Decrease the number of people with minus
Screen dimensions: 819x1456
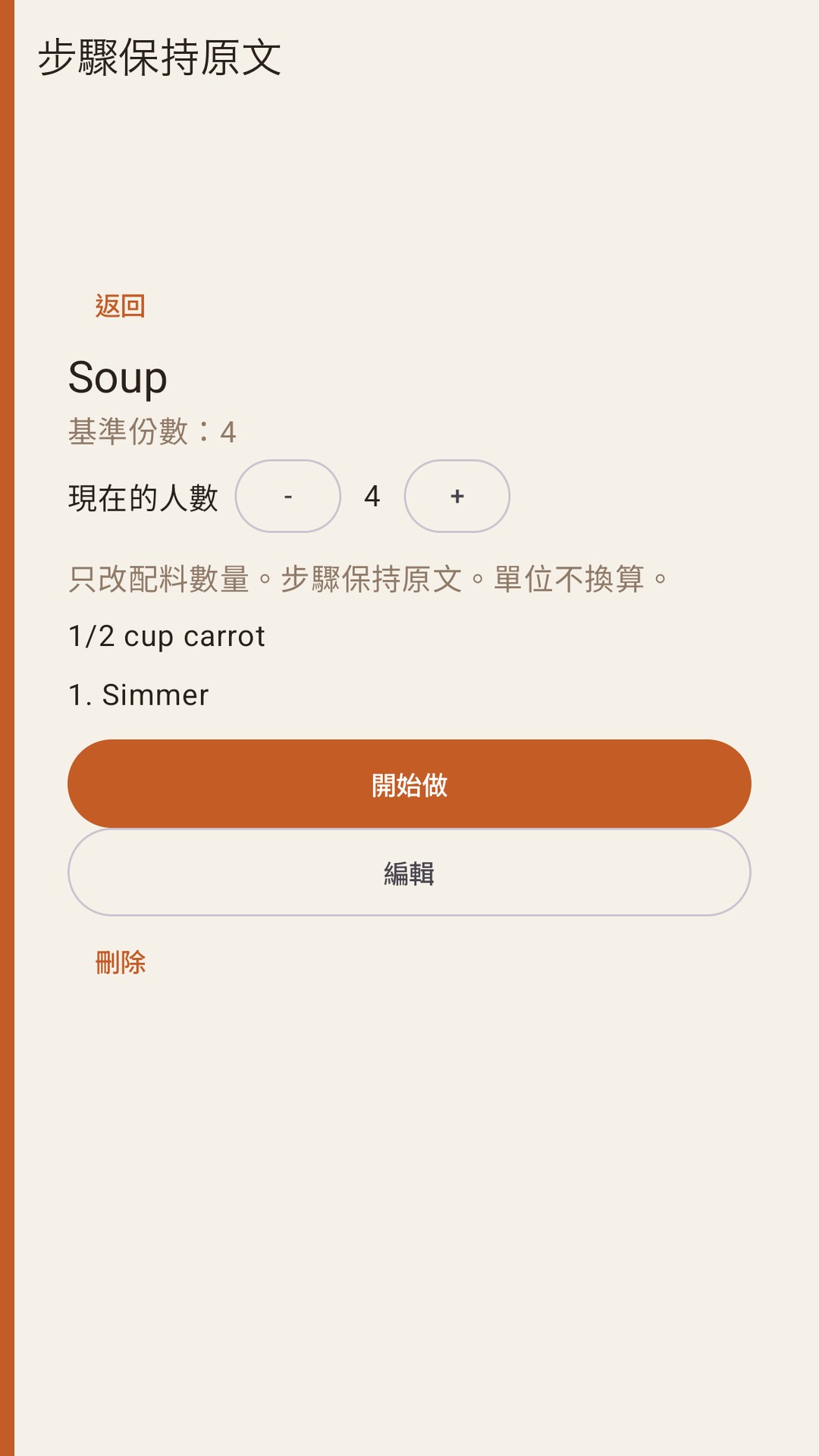[288, 496]
